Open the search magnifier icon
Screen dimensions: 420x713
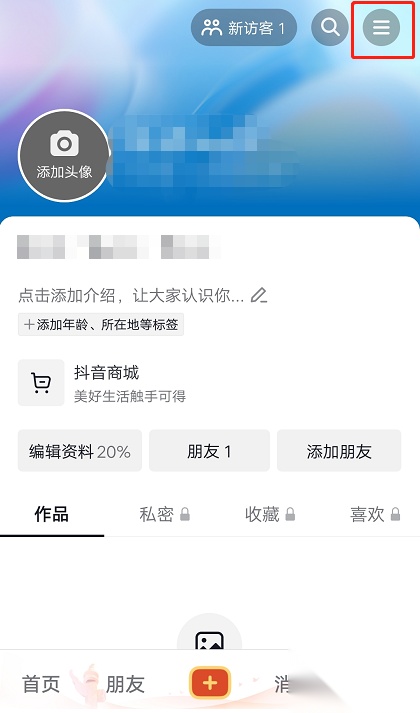point(330,27)
